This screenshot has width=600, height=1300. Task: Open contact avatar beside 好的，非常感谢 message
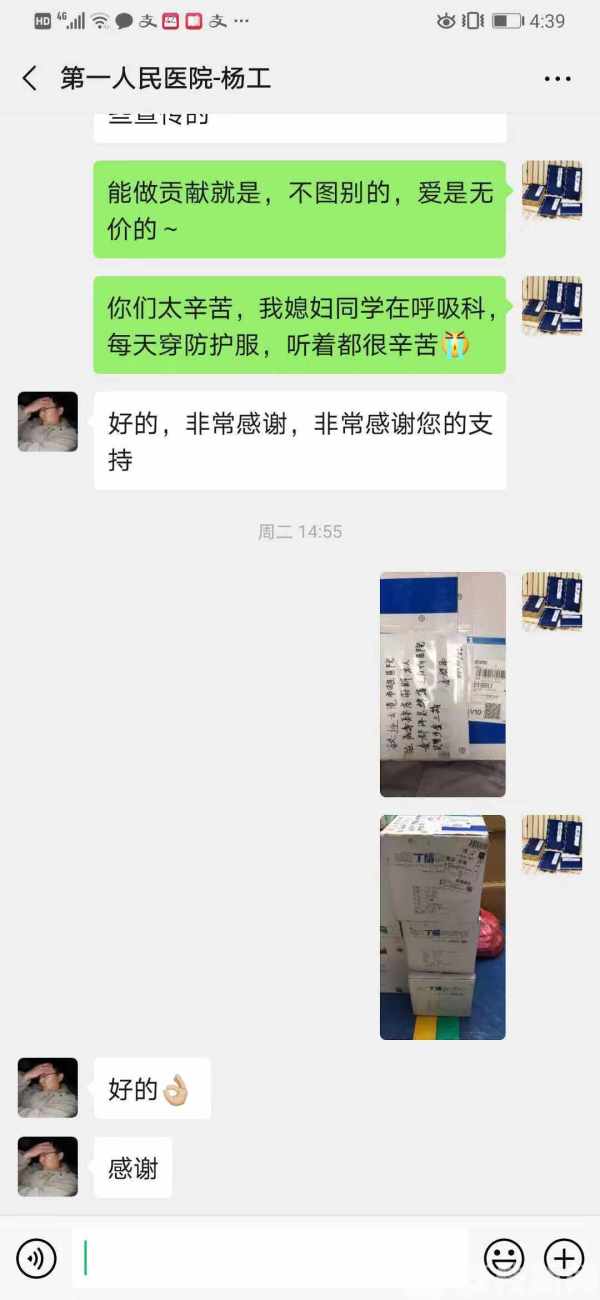point(47,421)
